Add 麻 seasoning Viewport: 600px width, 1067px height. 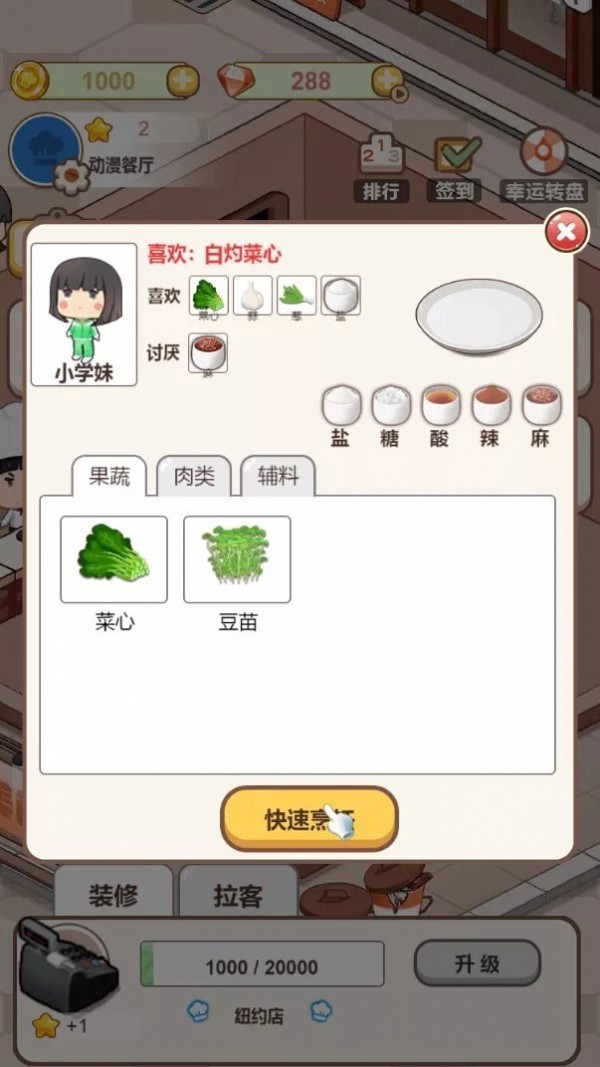tap(540, 406)
